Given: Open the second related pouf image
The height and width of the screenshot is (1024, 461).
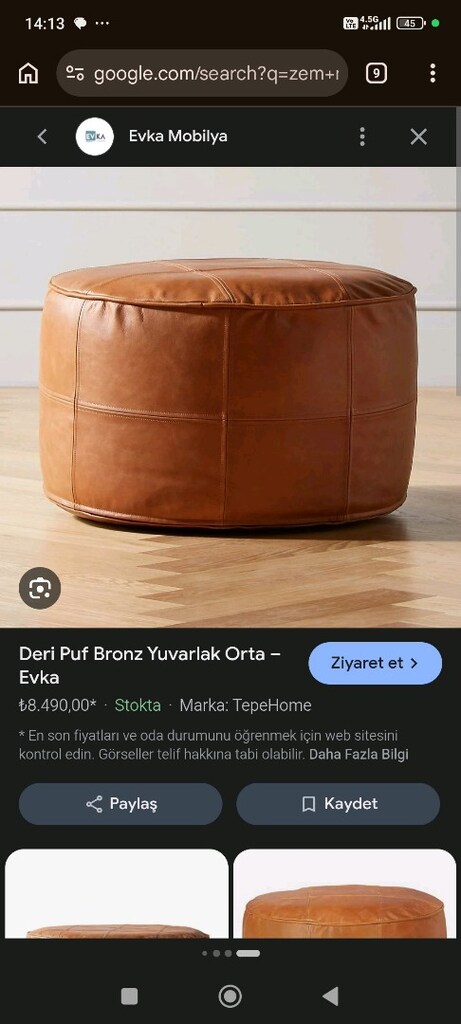Looking at the screenshot, I should (345, 894).
